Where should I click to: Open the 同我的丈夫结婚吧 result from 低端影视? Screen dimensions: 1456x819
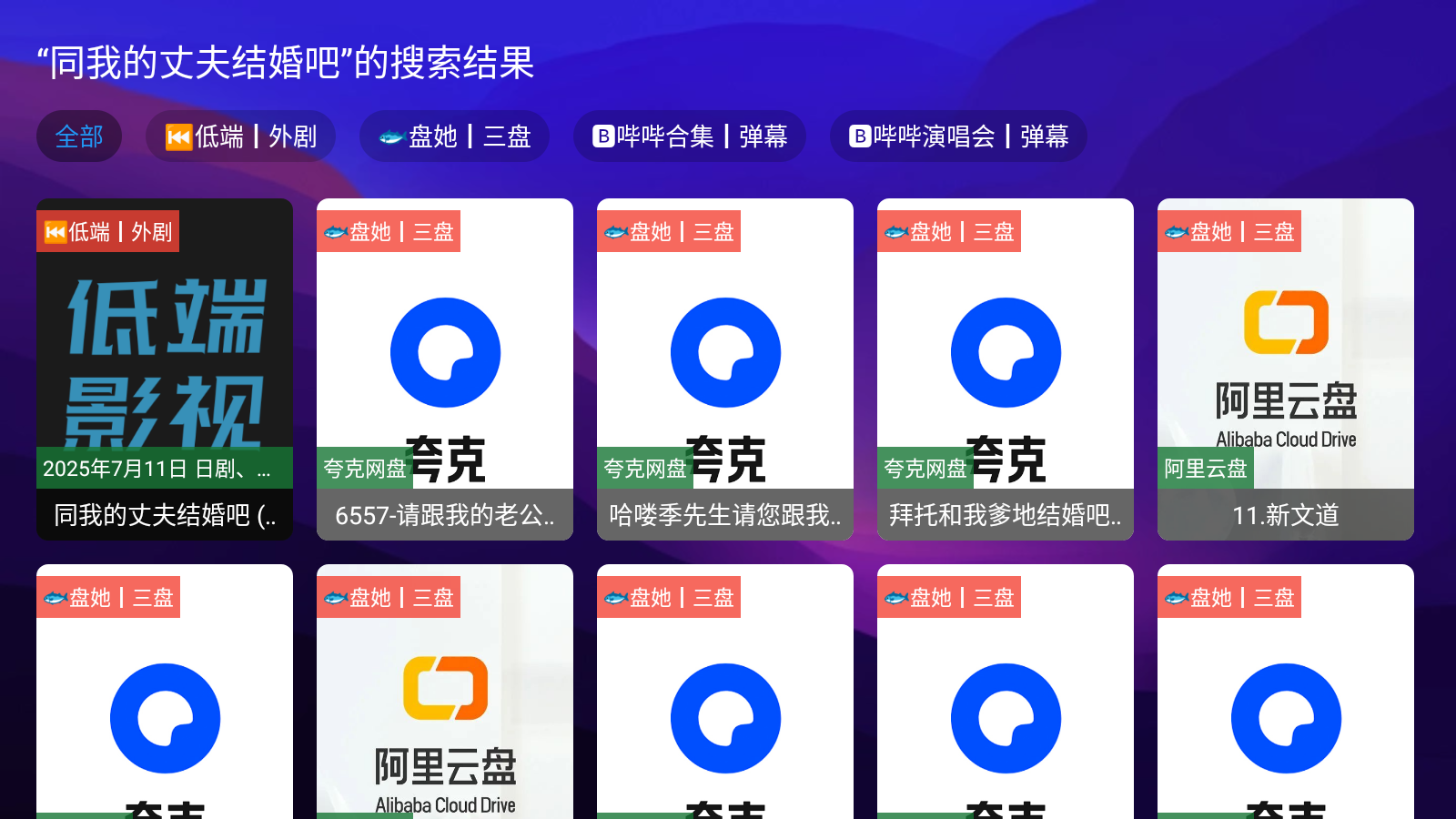165,369
